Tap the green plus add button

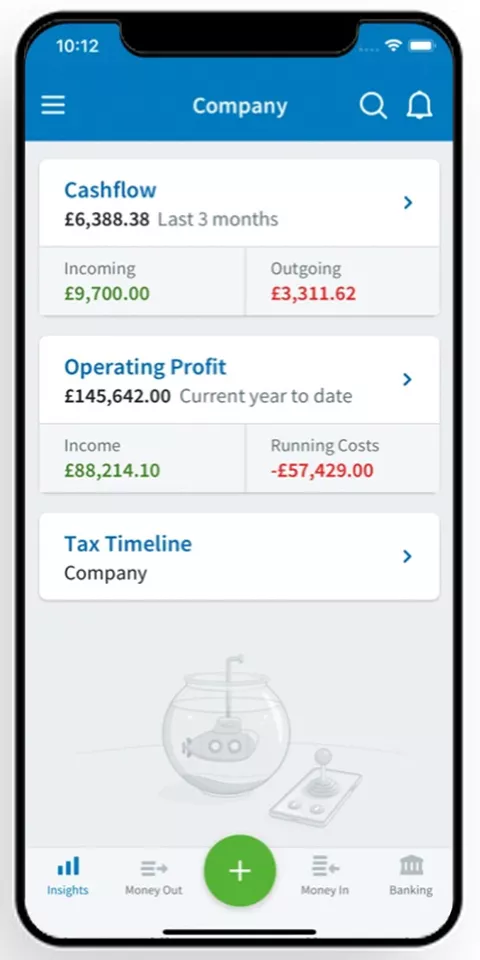coord(240,871)
